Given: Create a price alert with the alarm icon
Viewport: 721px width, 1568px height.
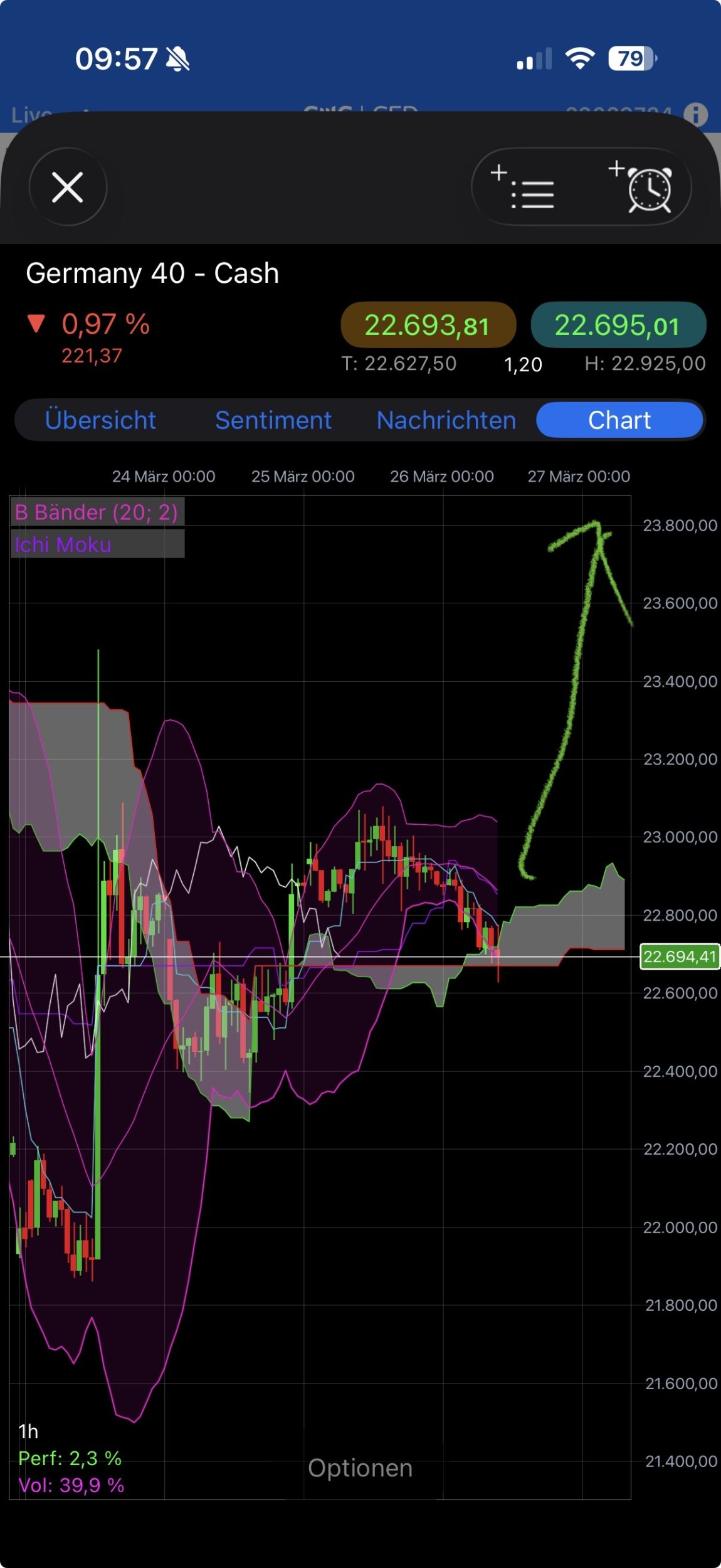Looking at the screenshot, I should click(x=642, y=188).
